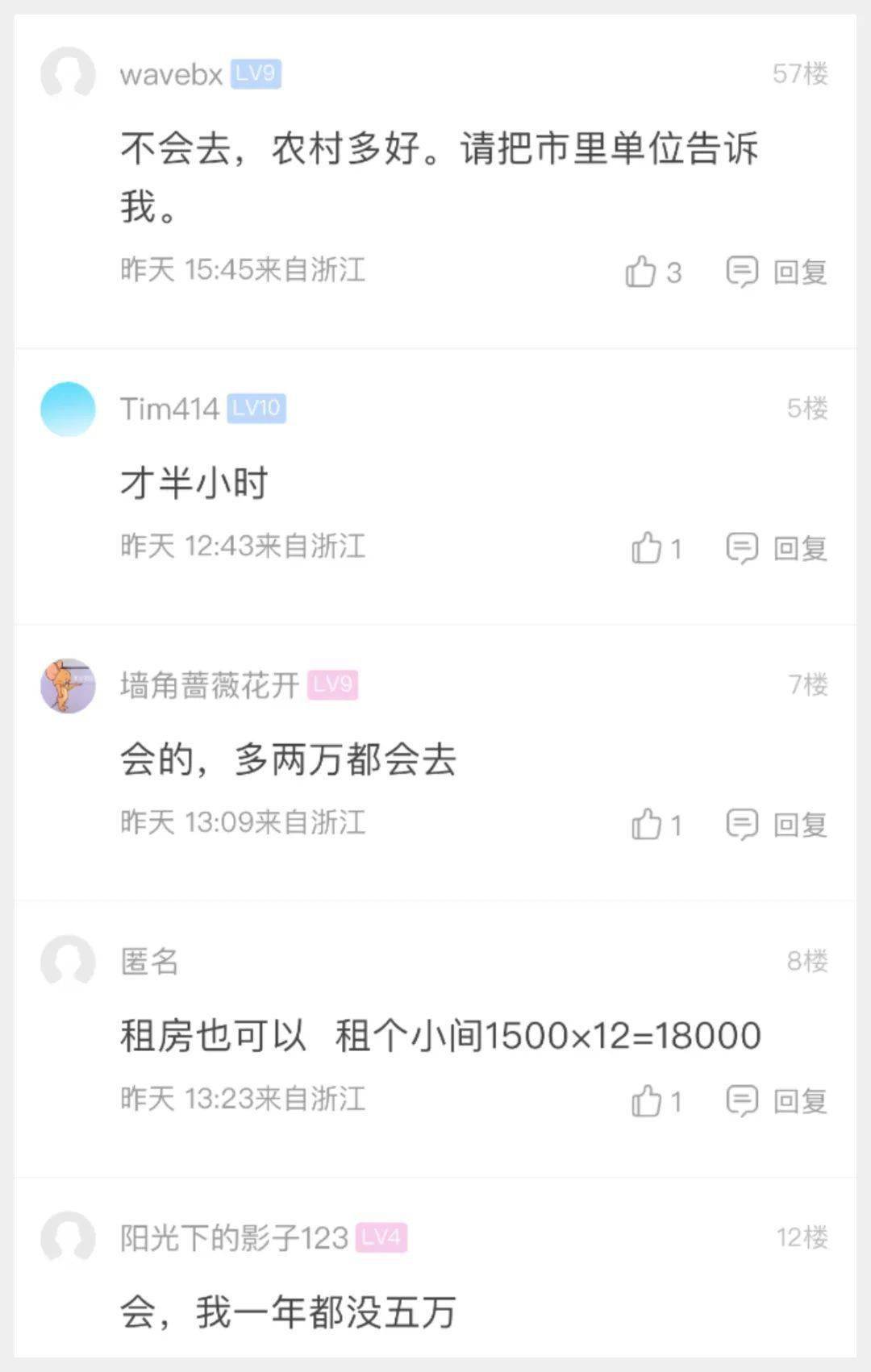The height and width of the screenshot is (1372, 871).
Task: Open 墙角蔷薇花开's avatar
Action: 68,685
